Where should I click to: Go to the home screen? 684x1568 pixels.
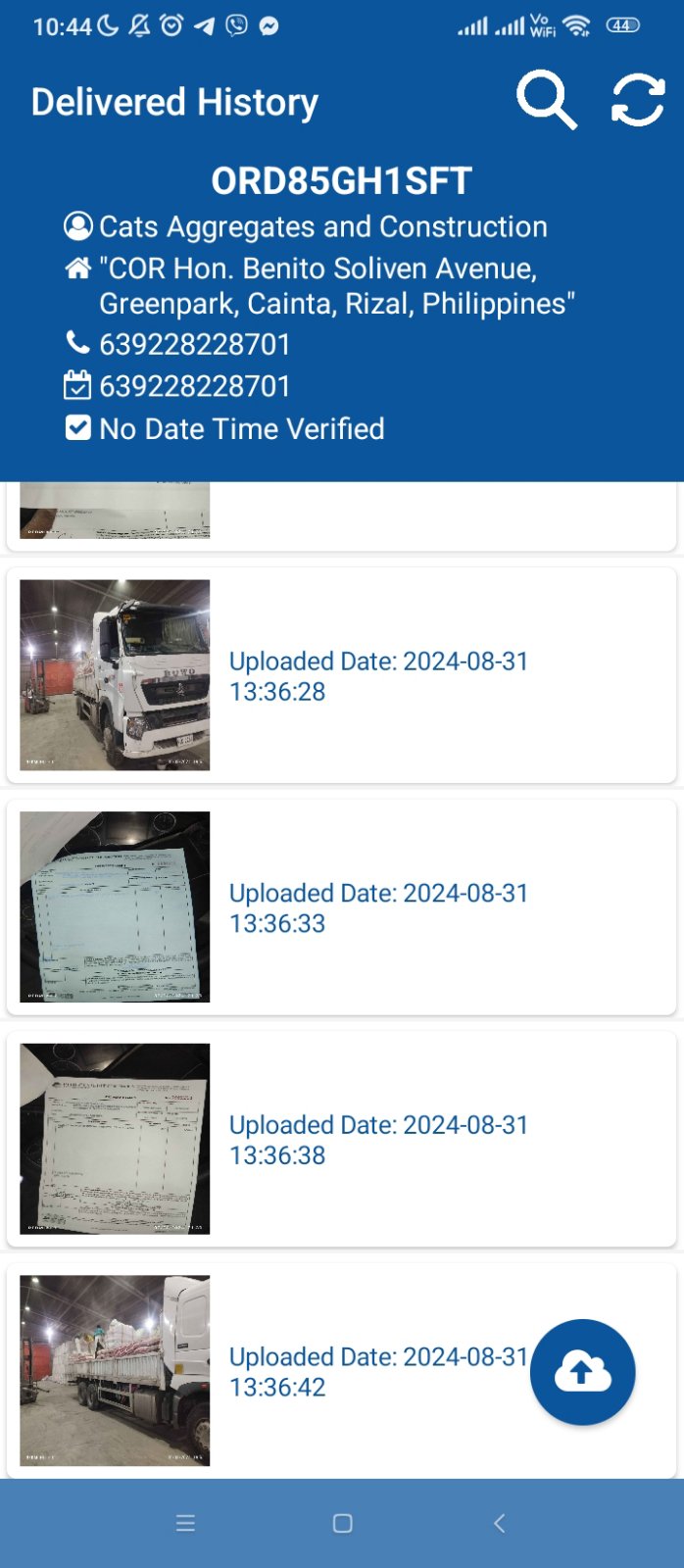click(x=342, y=1523)
